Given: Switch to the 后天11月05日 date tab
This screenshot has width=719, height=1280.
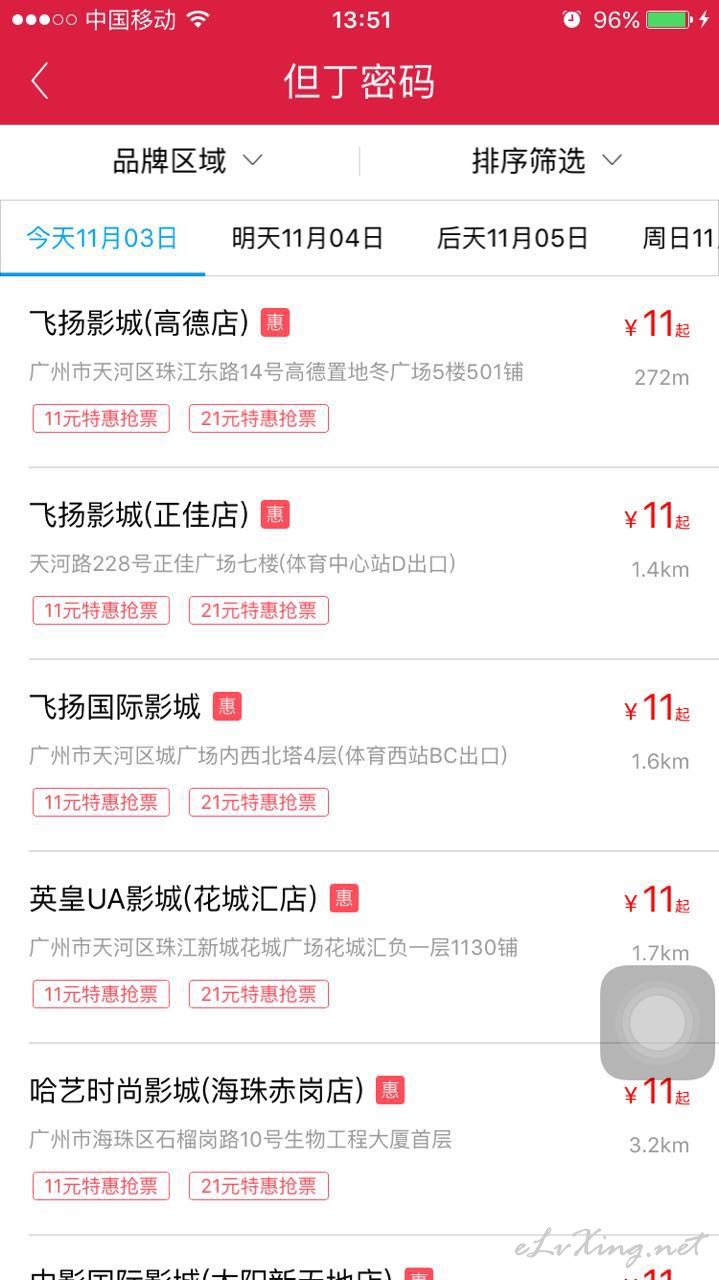Looking at the screenshot, I should (512, 238).
